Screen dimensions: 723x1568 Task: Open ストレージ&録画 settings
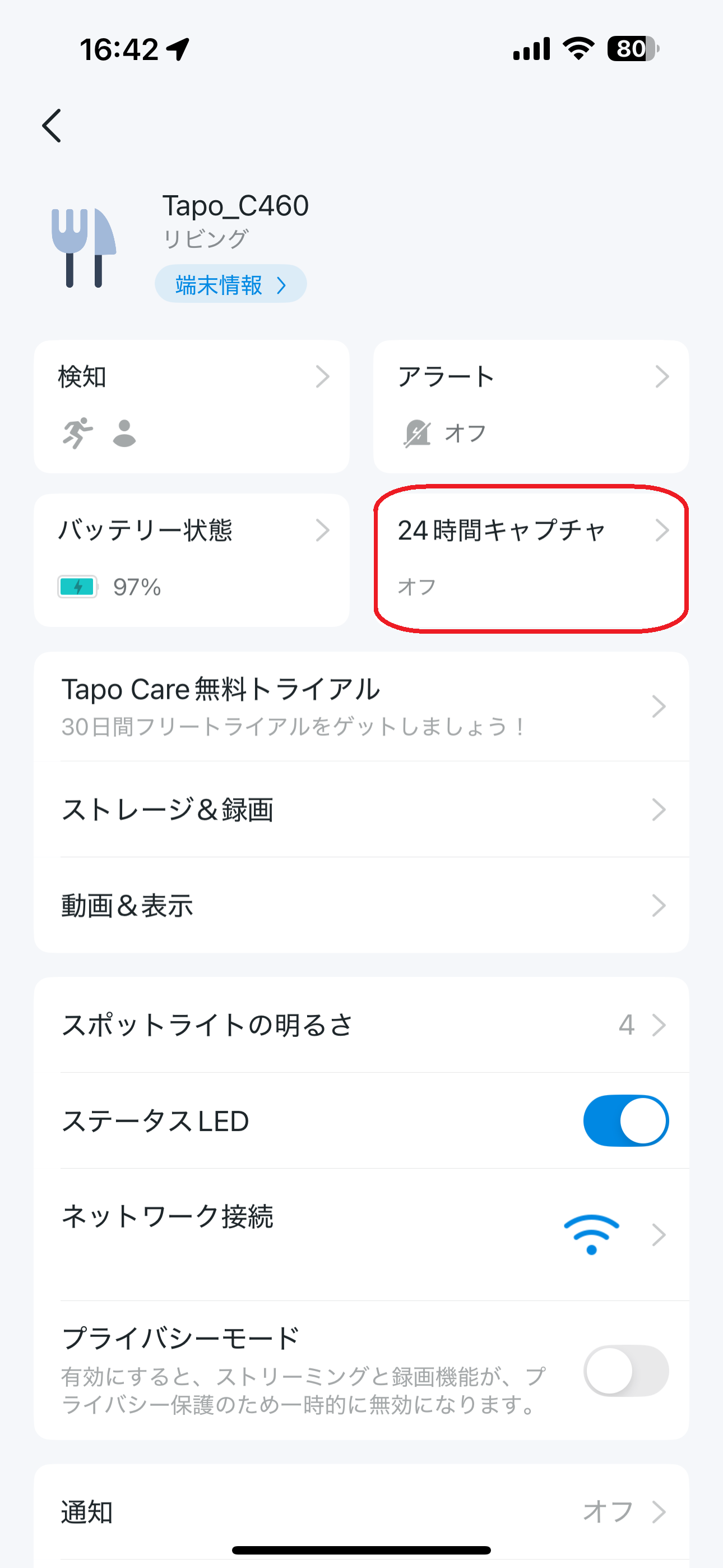[x=361, y=810]
